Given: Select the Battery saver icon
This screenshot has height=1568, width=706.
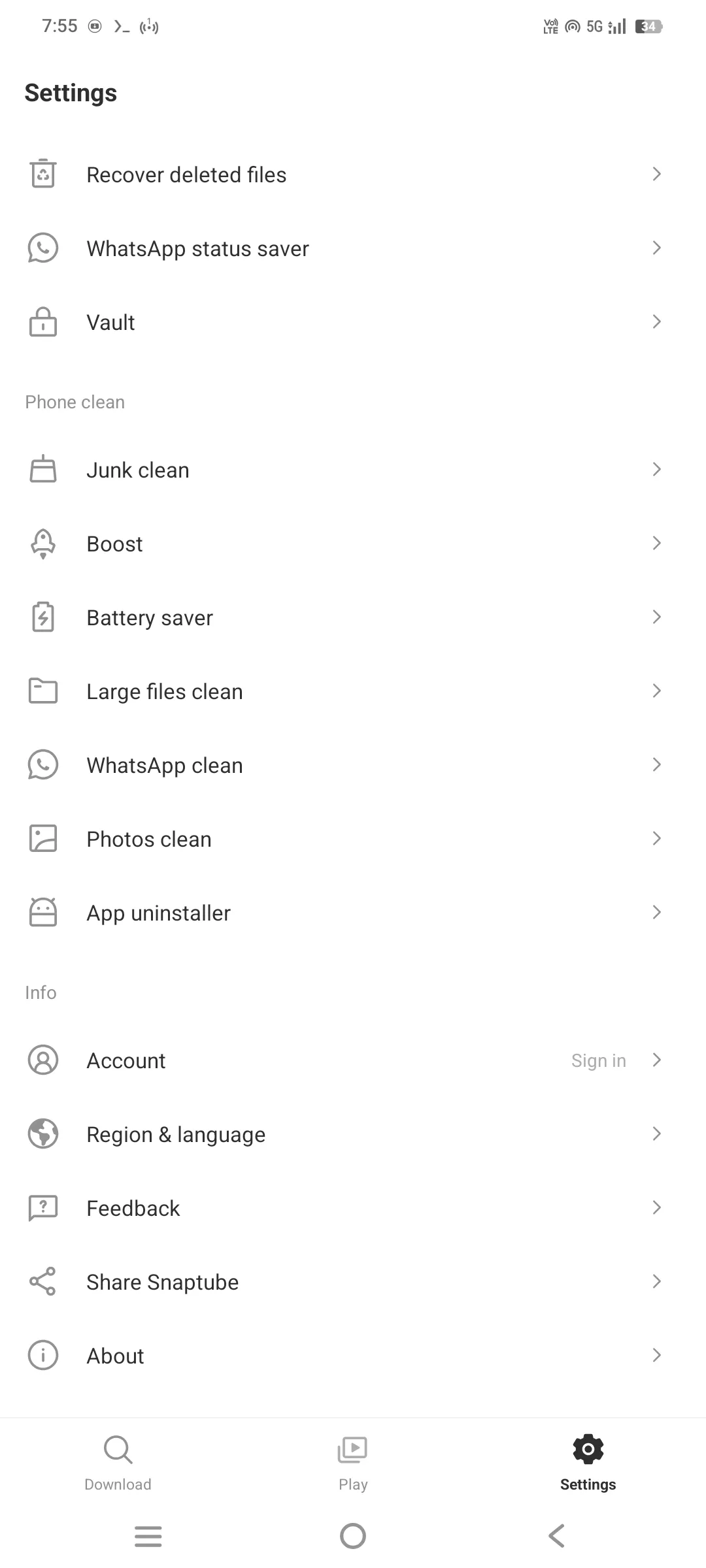Looking at the screenshot, I should pyautogui.click(x=43, y=617).
